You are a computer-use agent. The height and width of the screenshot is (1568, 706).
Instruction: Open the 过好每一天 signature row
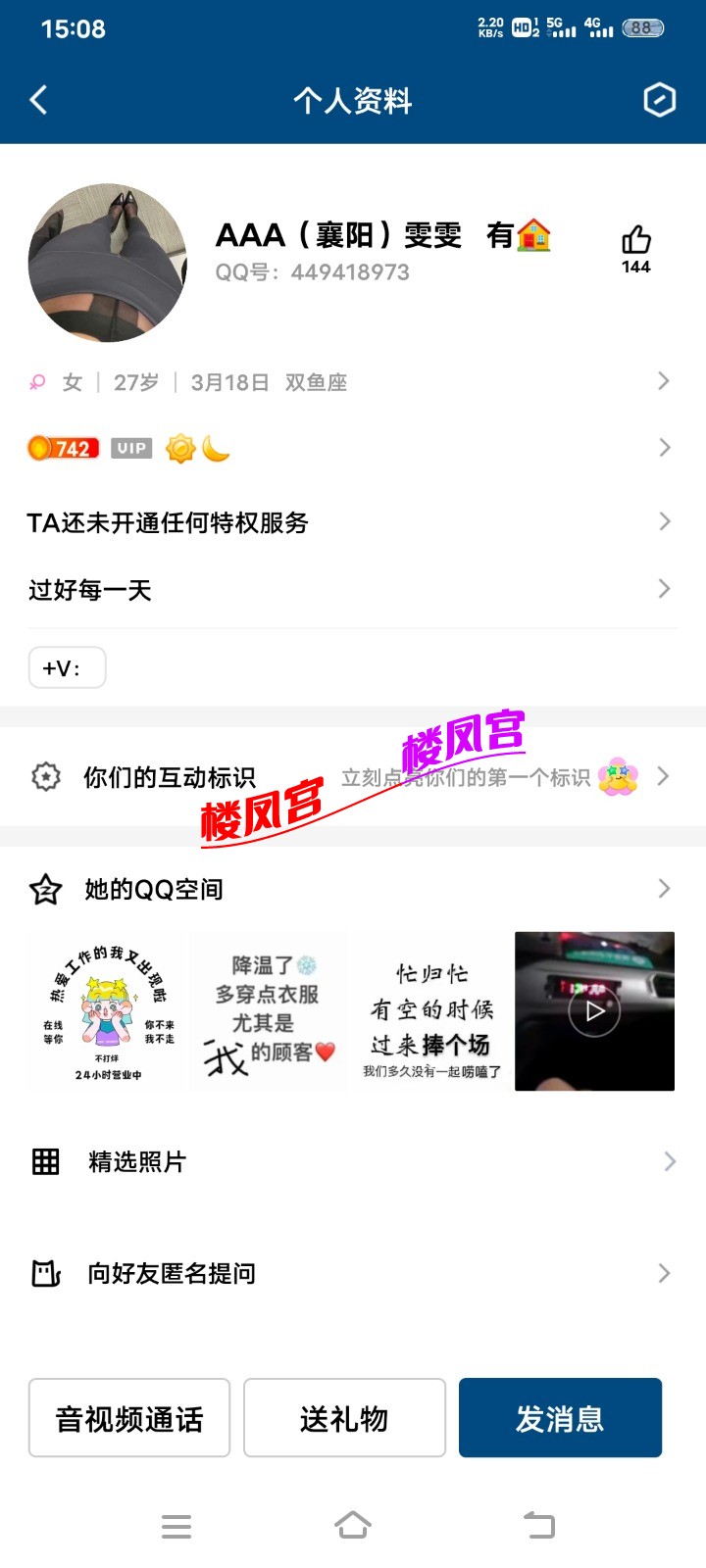tap(351, 590)
